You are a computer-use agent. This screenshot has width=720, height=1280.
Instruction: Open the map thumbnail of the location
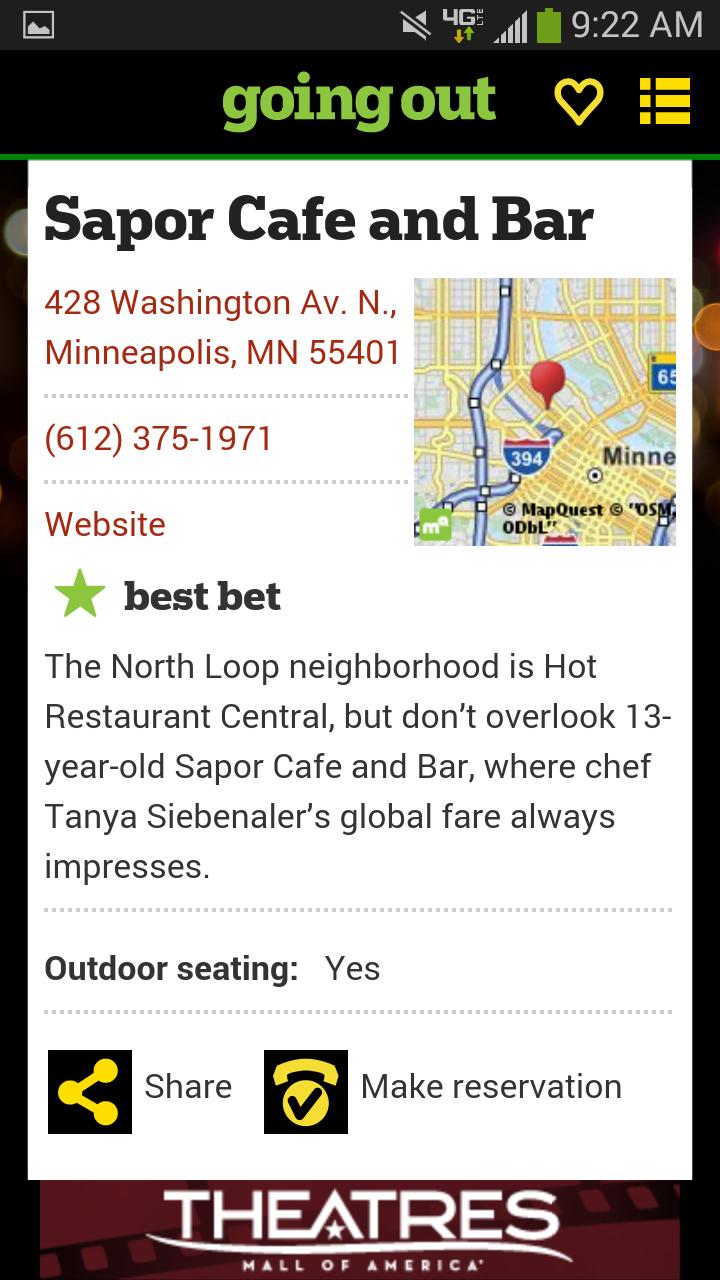[545, 411]
